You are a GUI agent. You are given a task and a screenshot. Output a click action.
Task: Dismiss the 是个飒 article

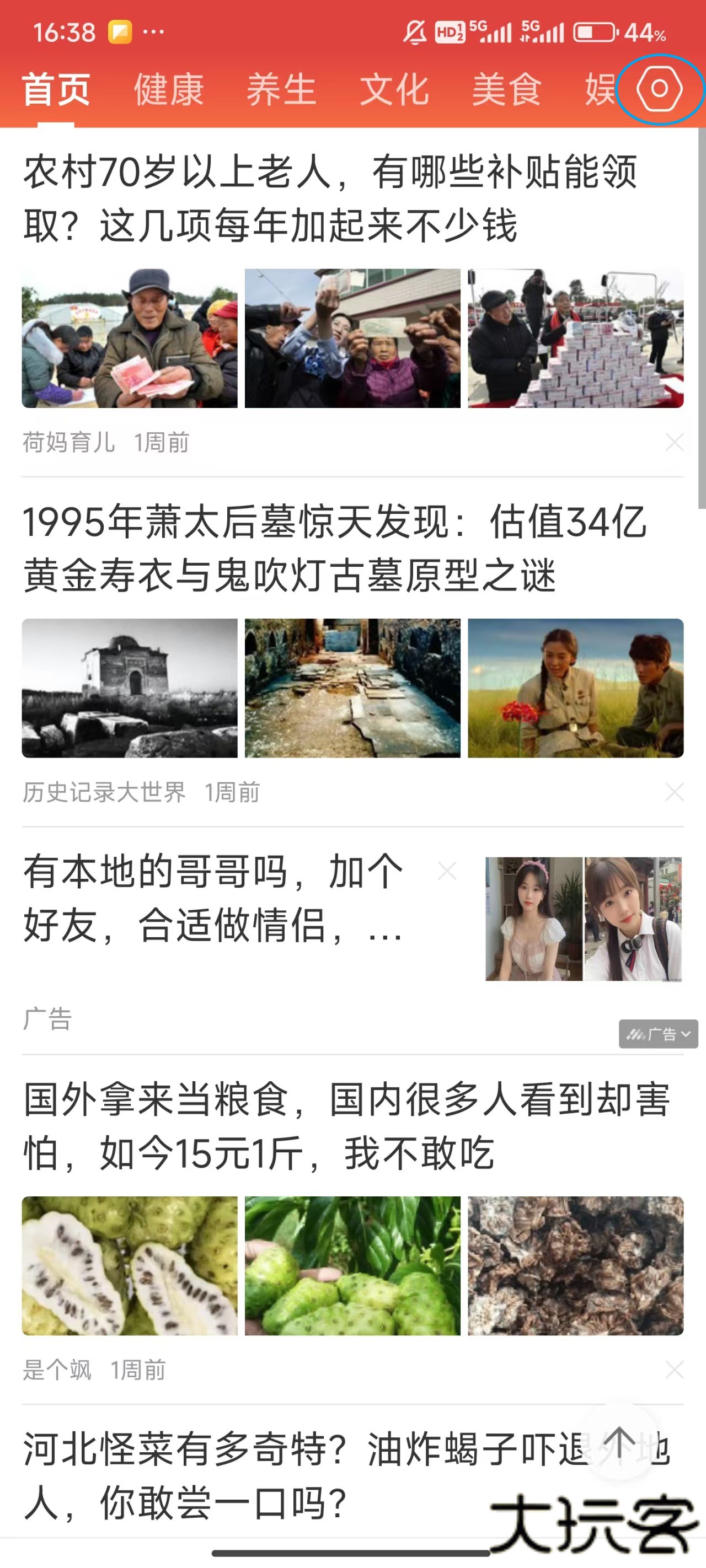point(675,1370)
